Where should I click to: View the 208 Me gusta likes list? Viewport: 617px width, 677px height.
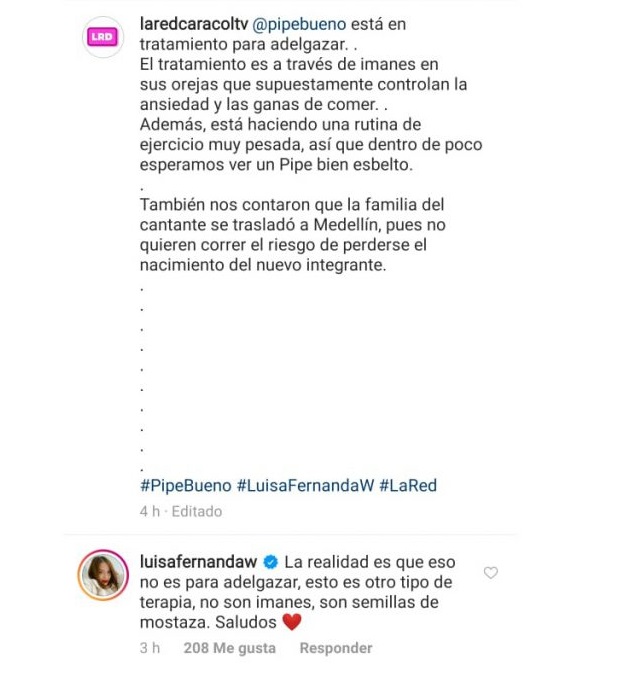229,648
